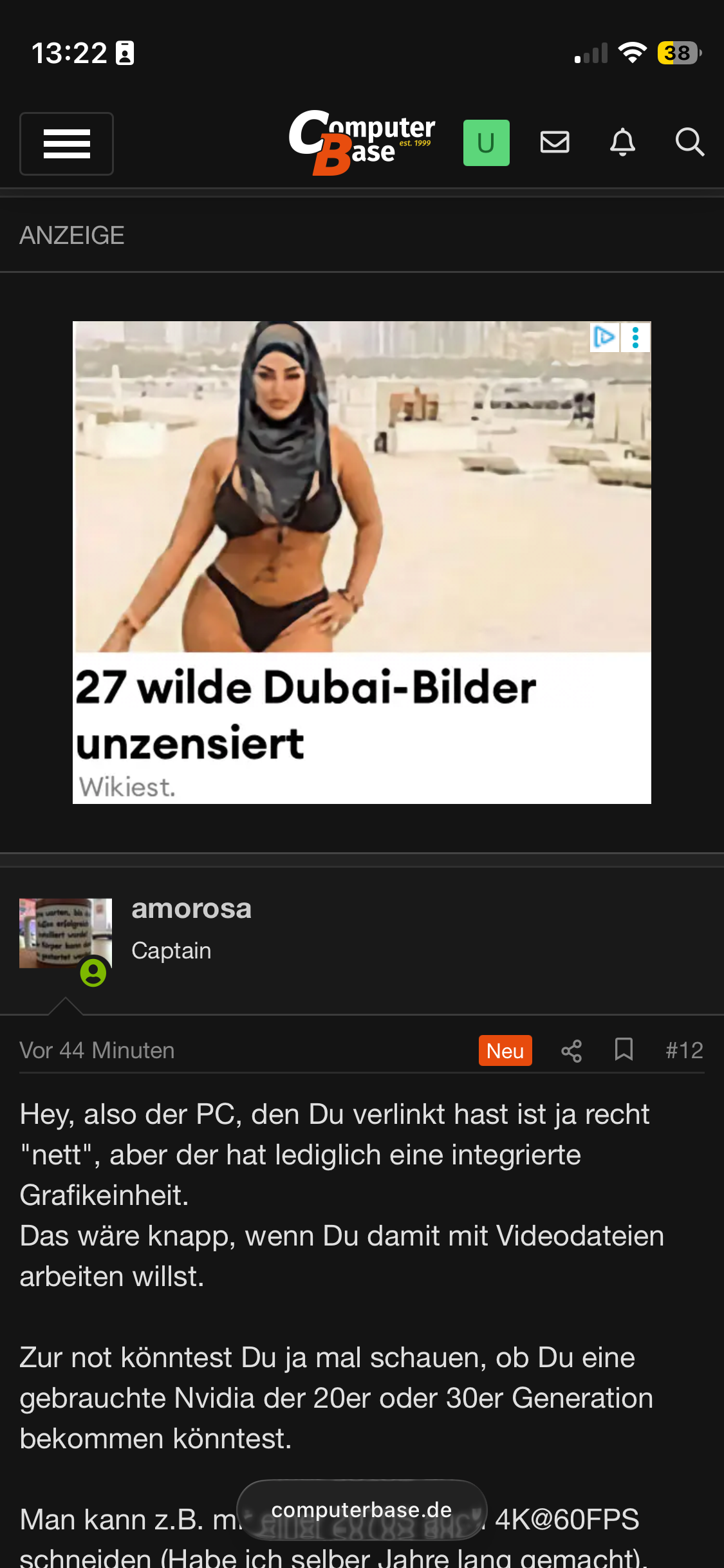This screenshot has width=724, height=1568.
Task: Open the site search
Action: pyautogui.click(x=689, y=142)
